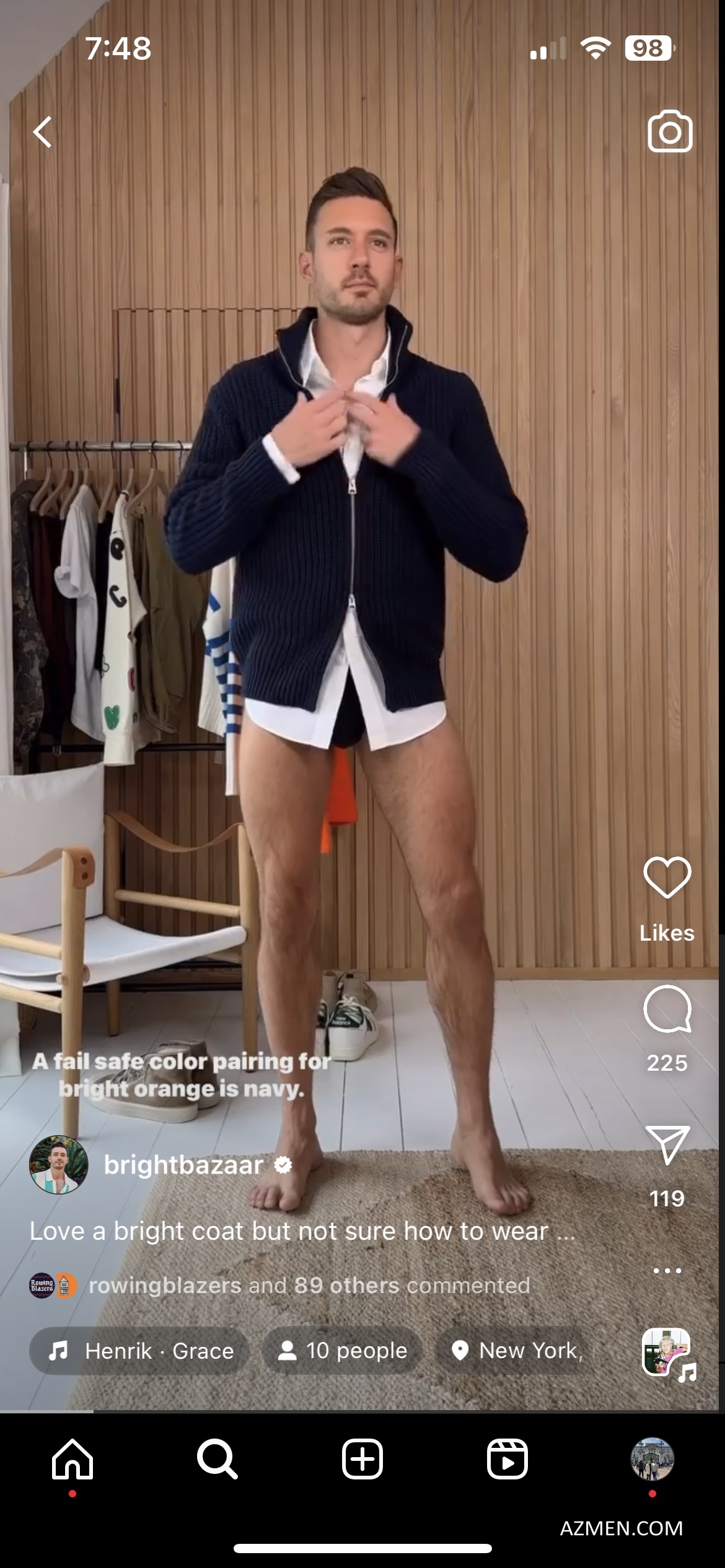View the 10 people tagged

(x=343, y=1351)
